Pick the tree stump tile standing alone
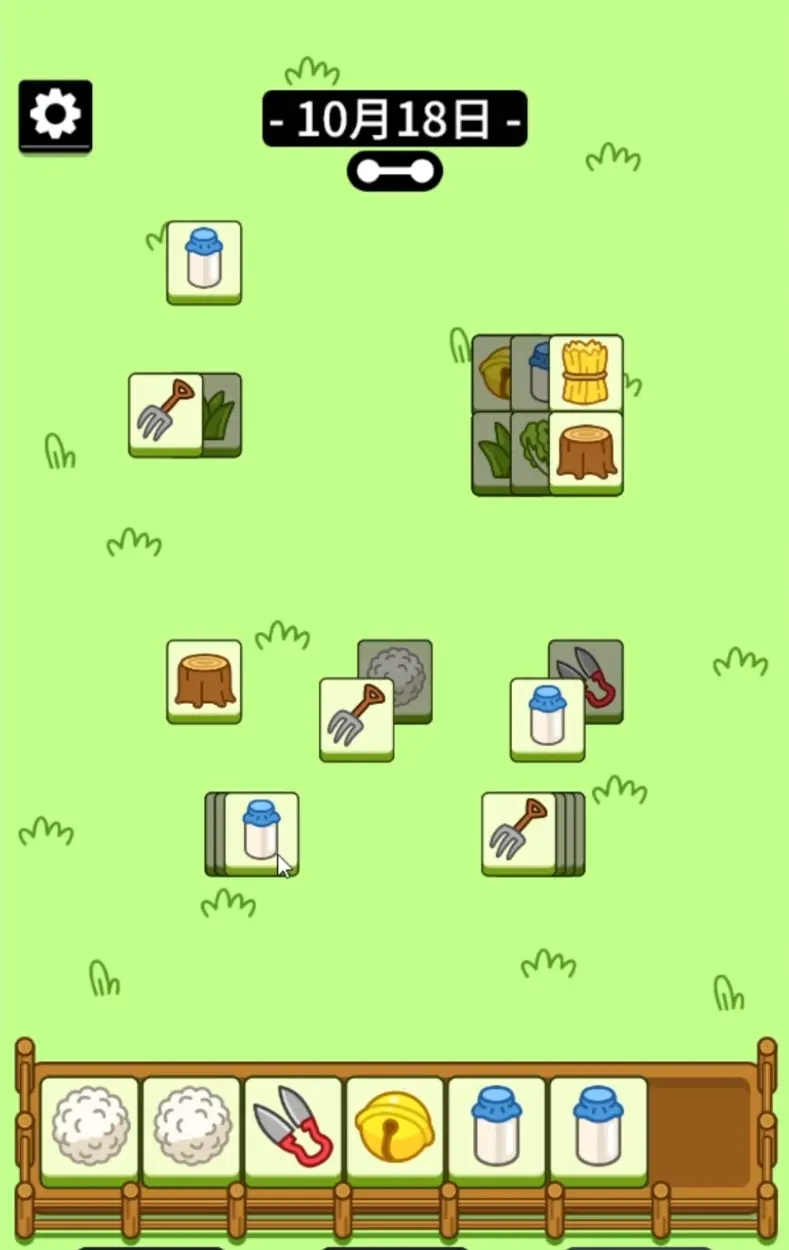This screenshot has width=789, height=1250. click(x=204, y=680)
